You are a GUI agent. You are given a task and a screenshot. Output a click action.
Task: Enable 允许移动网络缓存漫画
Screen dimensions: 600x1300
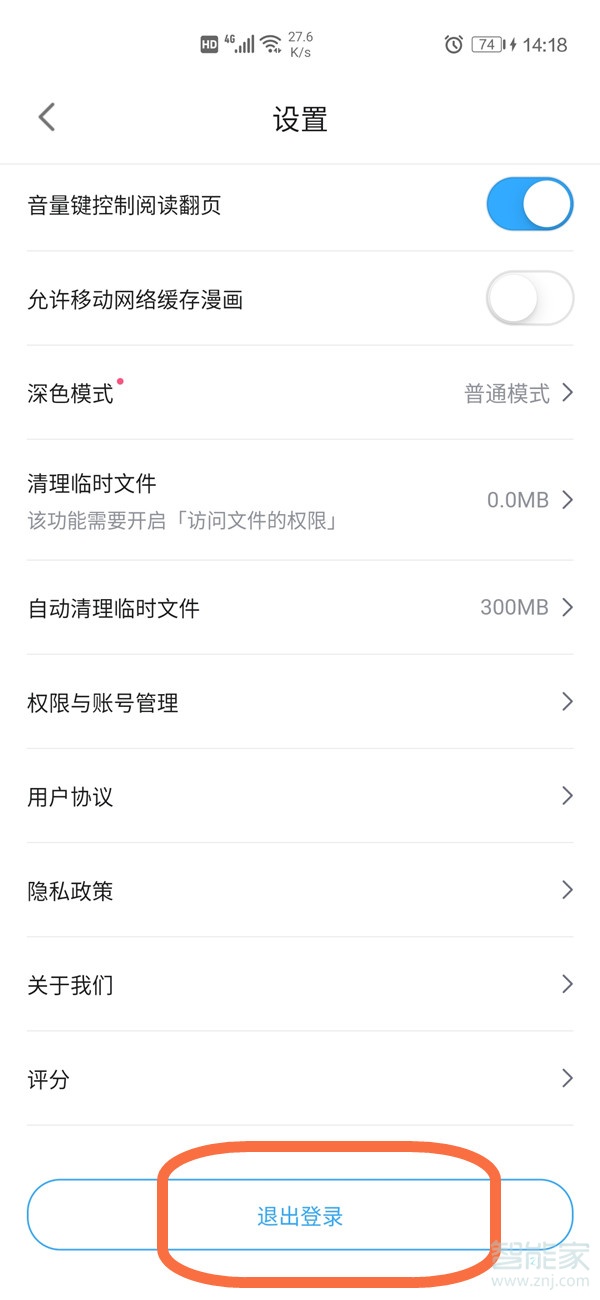coord(529,298)
